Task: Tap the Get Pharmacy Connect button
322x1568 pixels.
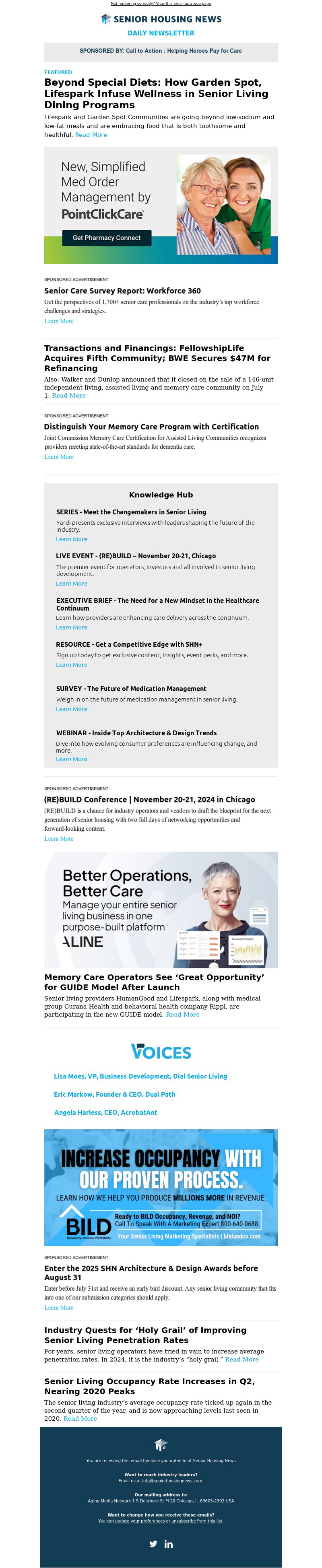Action: pos(107,238)
